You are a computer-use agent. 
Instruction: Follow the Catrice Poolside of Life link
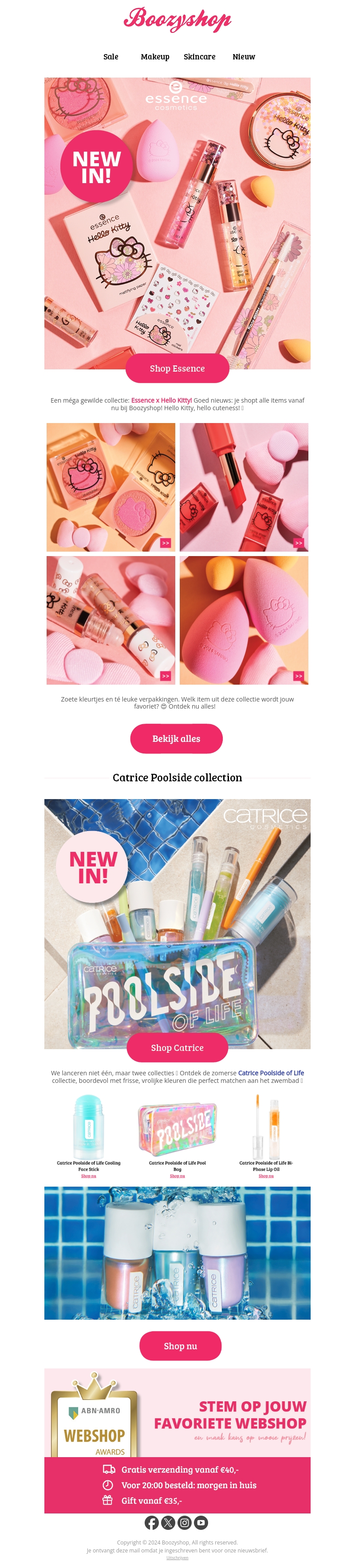pyautogui.click(x=270, y=1073)
